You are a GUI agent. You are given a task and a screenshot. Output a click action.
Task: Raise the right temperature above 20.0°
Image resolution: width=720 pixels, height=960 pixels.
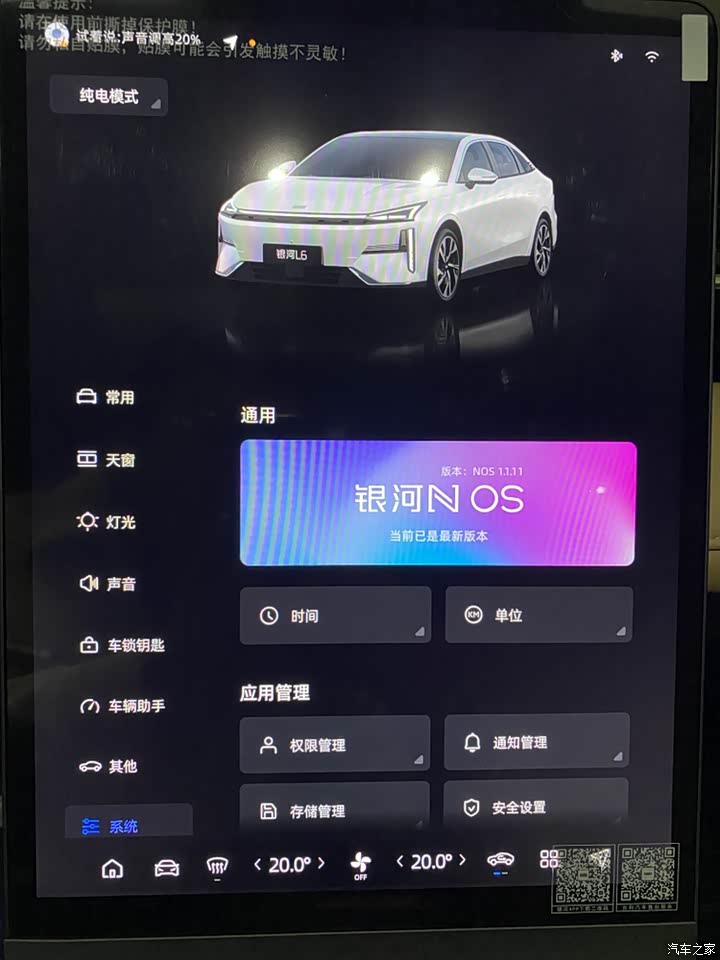tap(461, 861)
